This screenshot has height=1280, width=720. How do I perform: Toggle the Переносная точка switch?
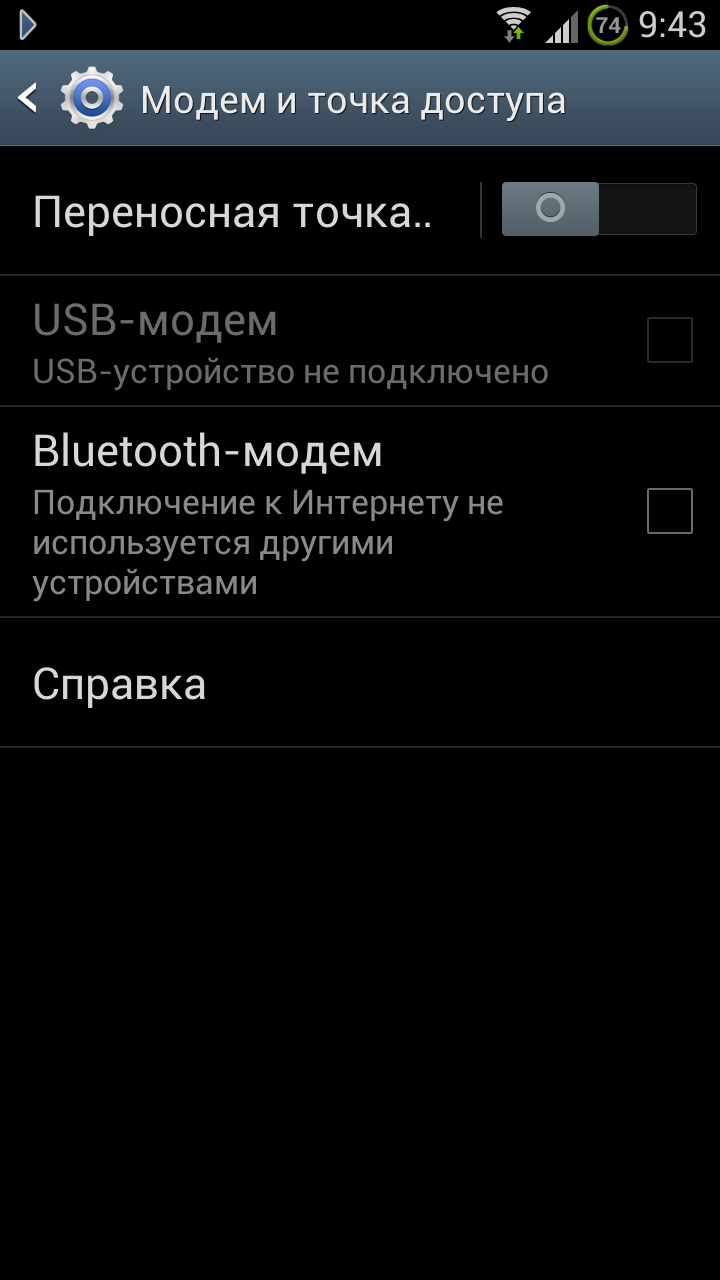[598, 209]
